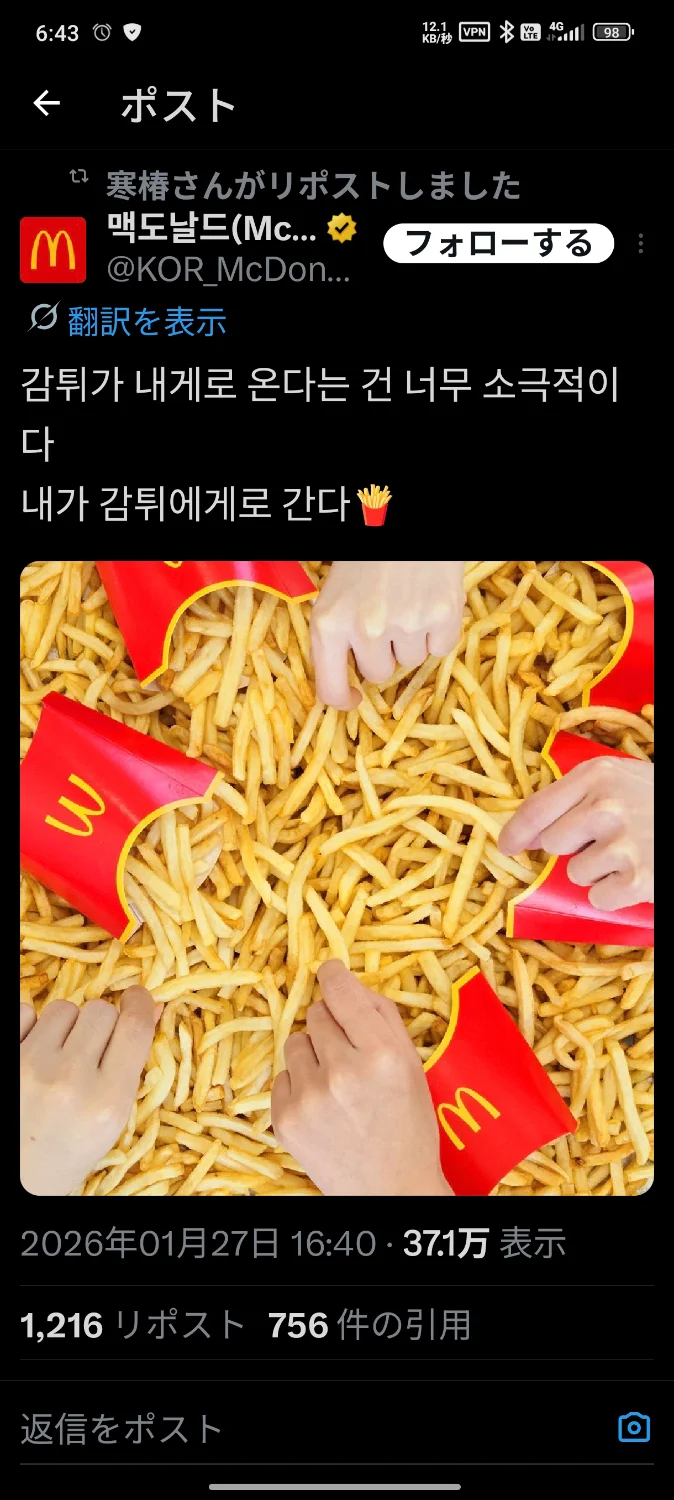674x1500 pixels.
Task: Tap the フォローする button
Action: coord(498,243)
